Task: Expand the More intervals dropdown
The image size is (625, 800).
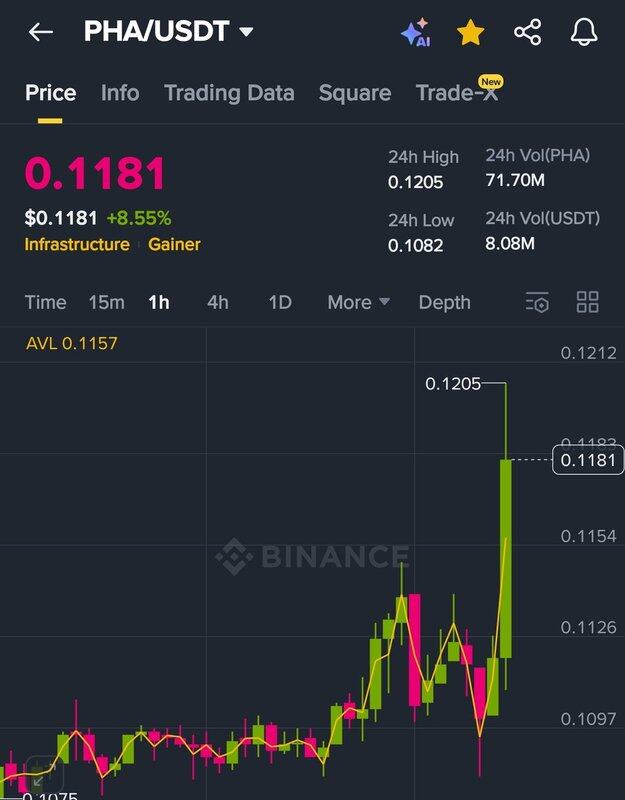Action: point(358,302)
